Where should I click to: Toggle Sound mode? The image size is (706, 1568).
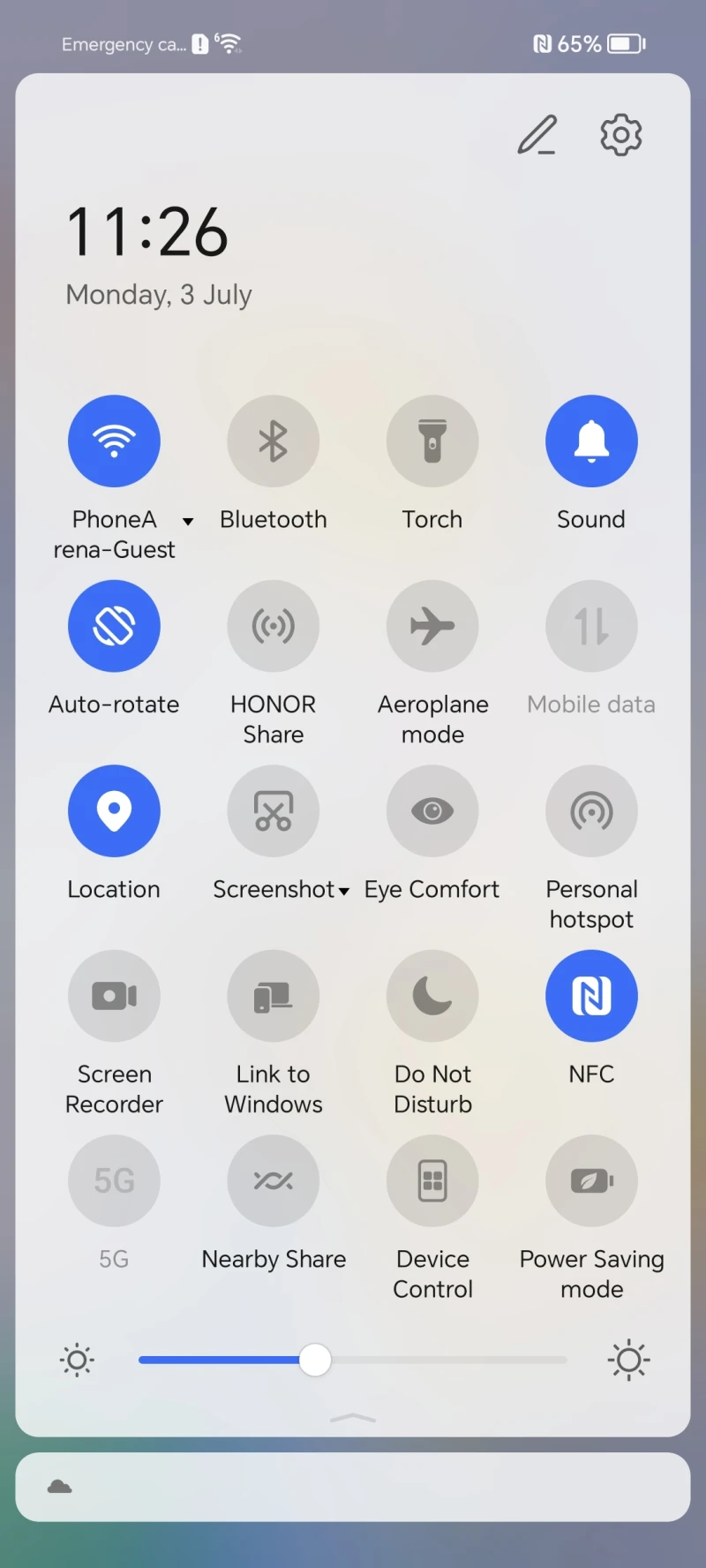[x=591, y=441]
